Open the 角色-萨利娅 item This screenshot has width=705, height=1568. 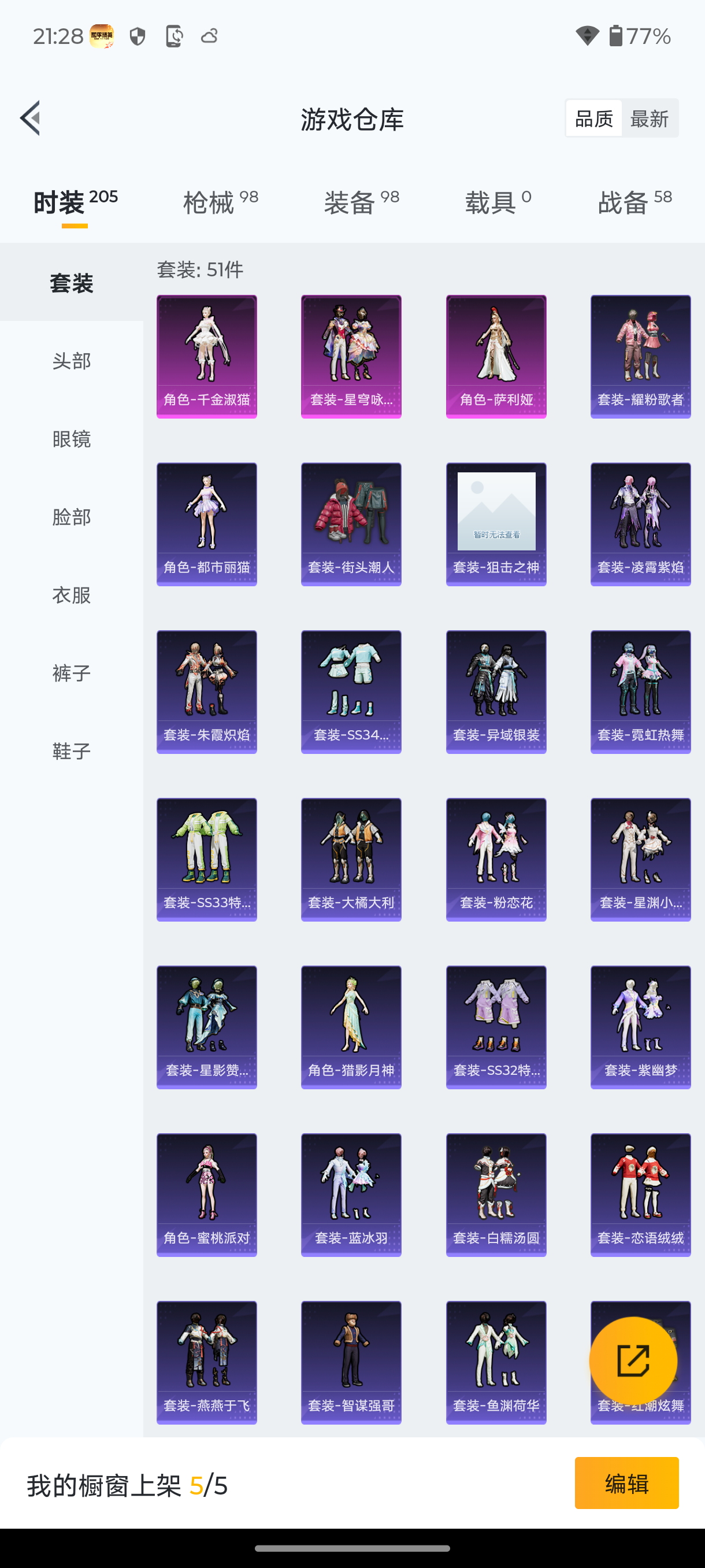pyautogui.click(x=496, y=356)
